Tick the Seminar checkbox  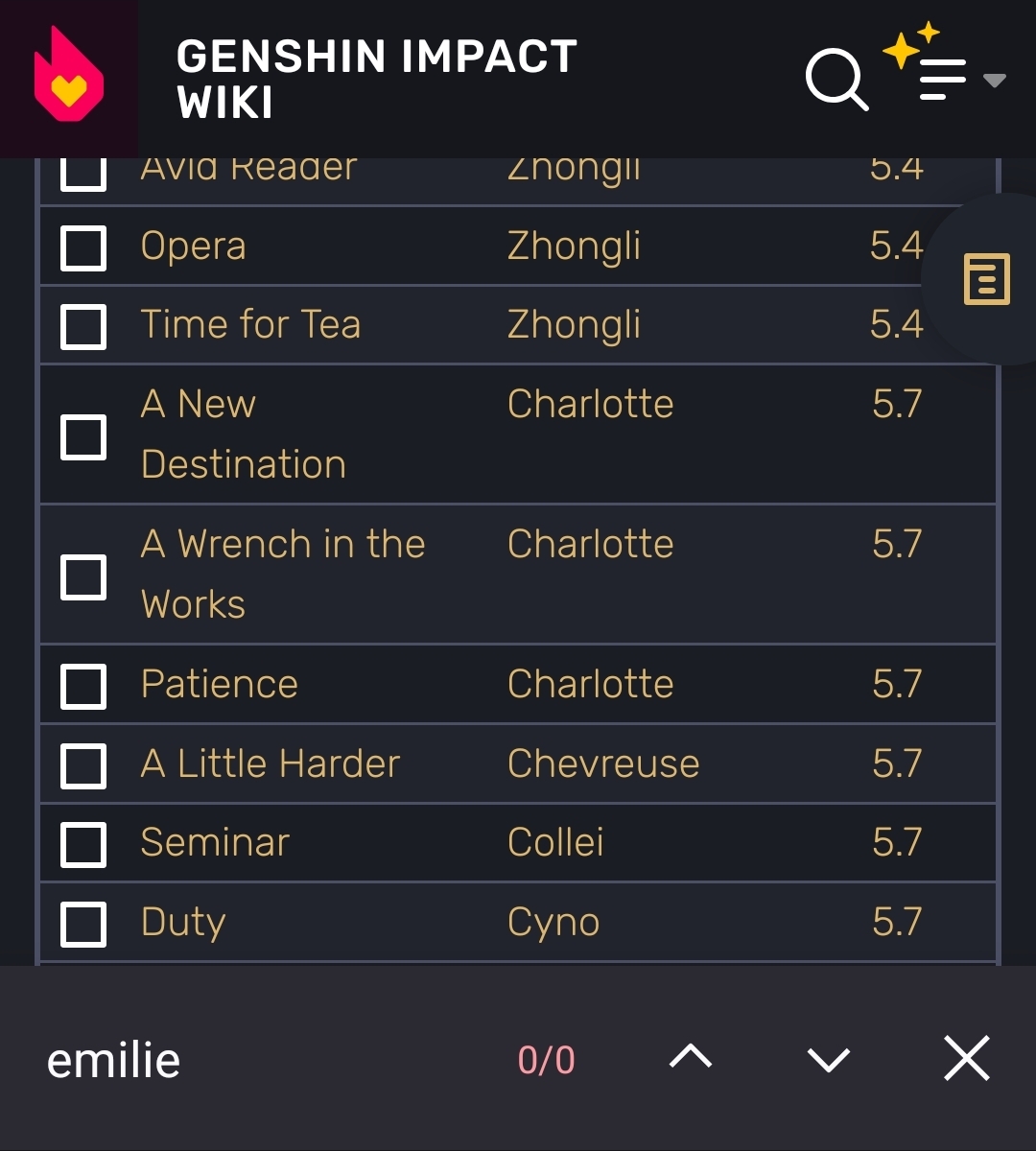83,844
